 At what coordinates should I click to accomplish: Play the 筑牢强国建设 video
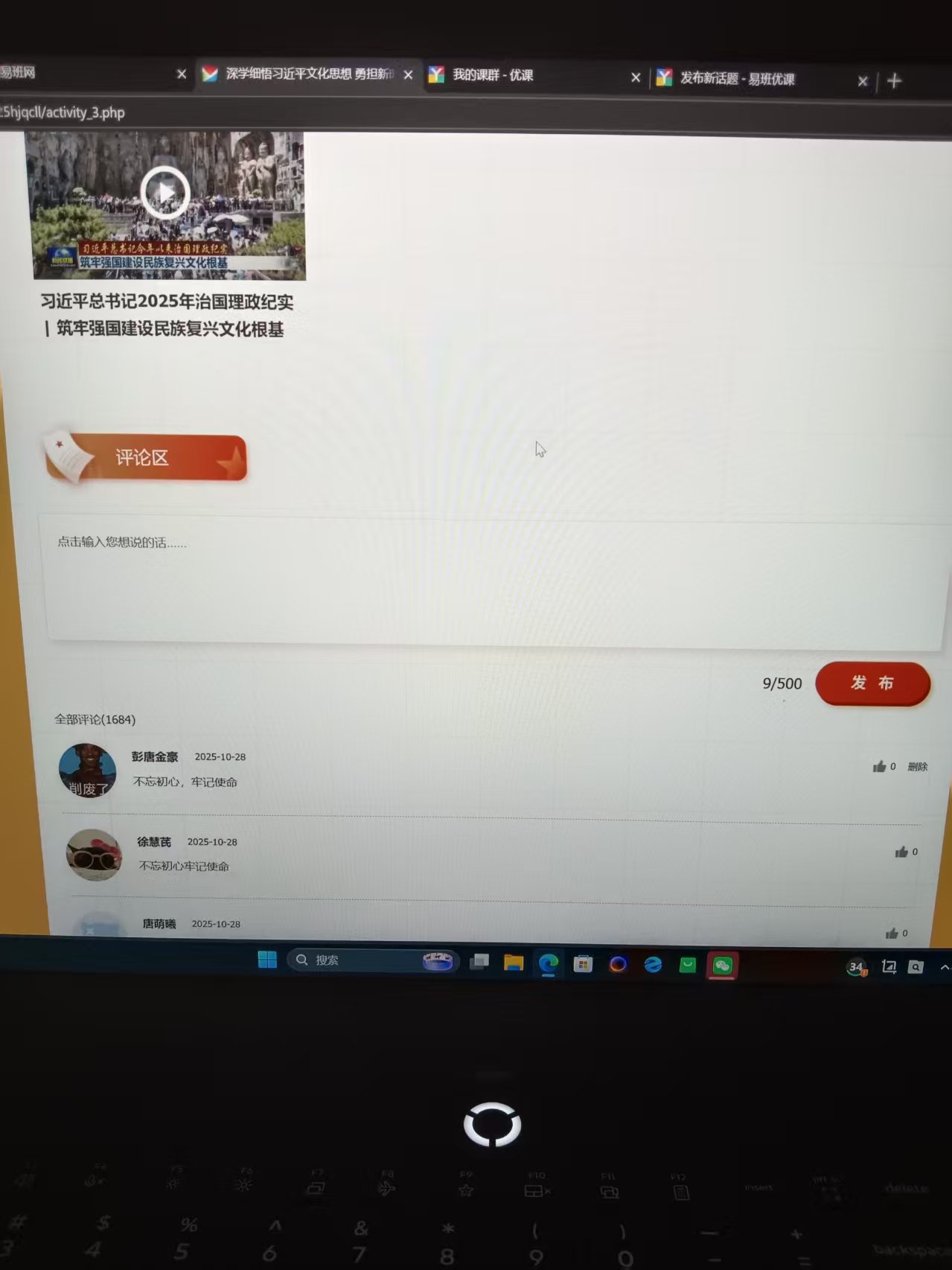[164, 194]
